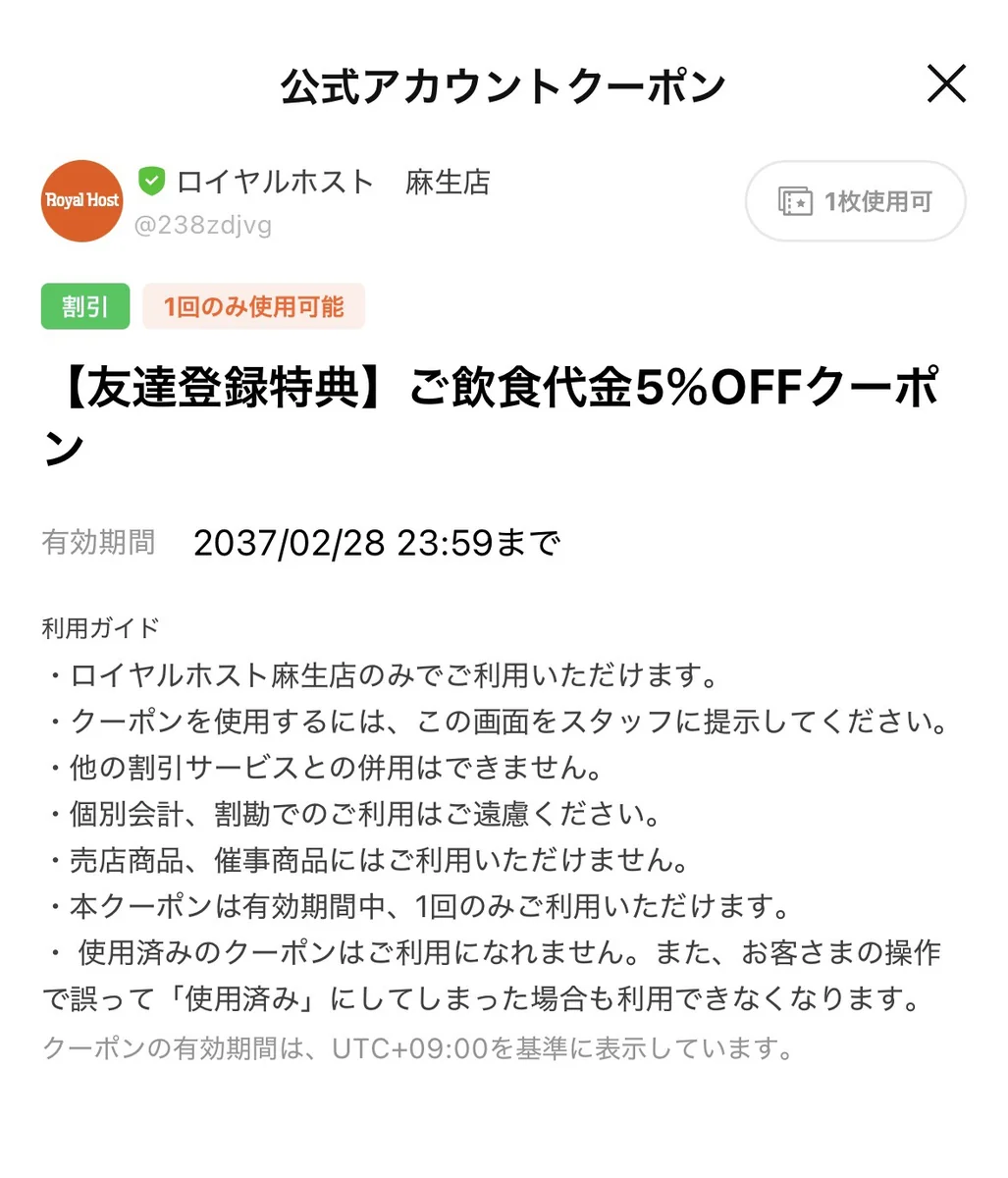Open the ロイヤルホスト 麻生店 account profile
1008x1178 pixels.
coord(333,182)
